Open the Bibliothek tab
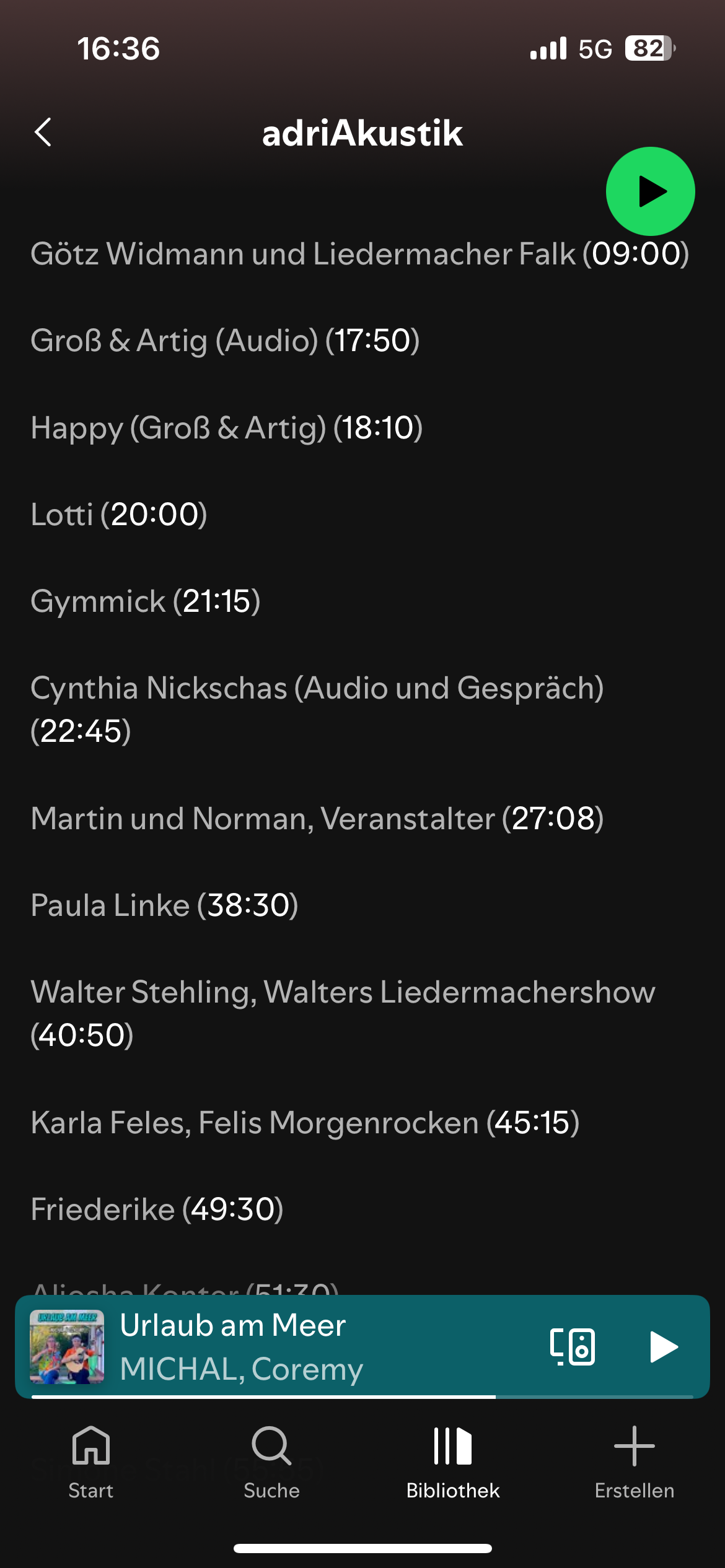 [453, 1461]
